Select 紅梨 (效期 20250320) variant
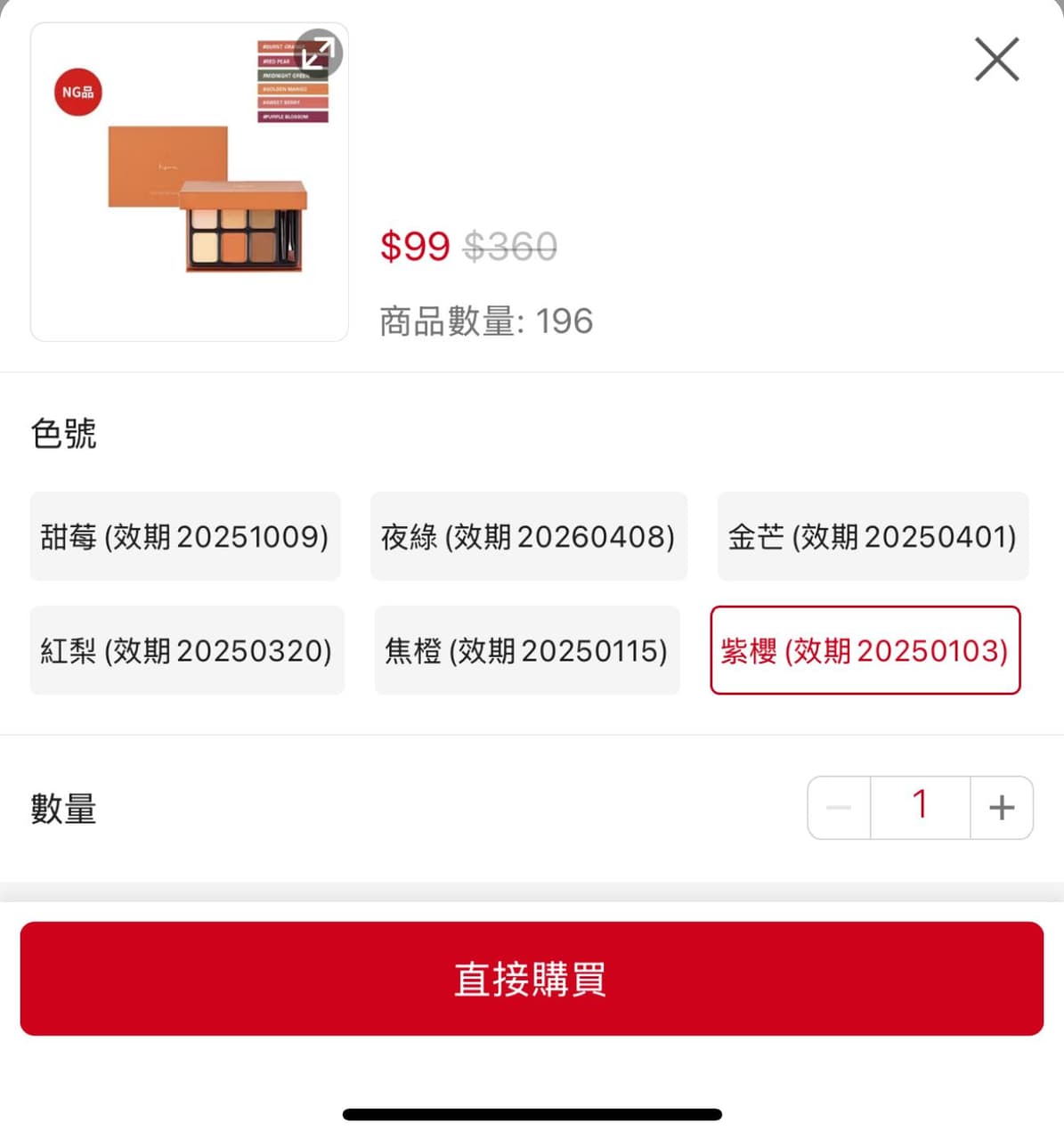 187,651
